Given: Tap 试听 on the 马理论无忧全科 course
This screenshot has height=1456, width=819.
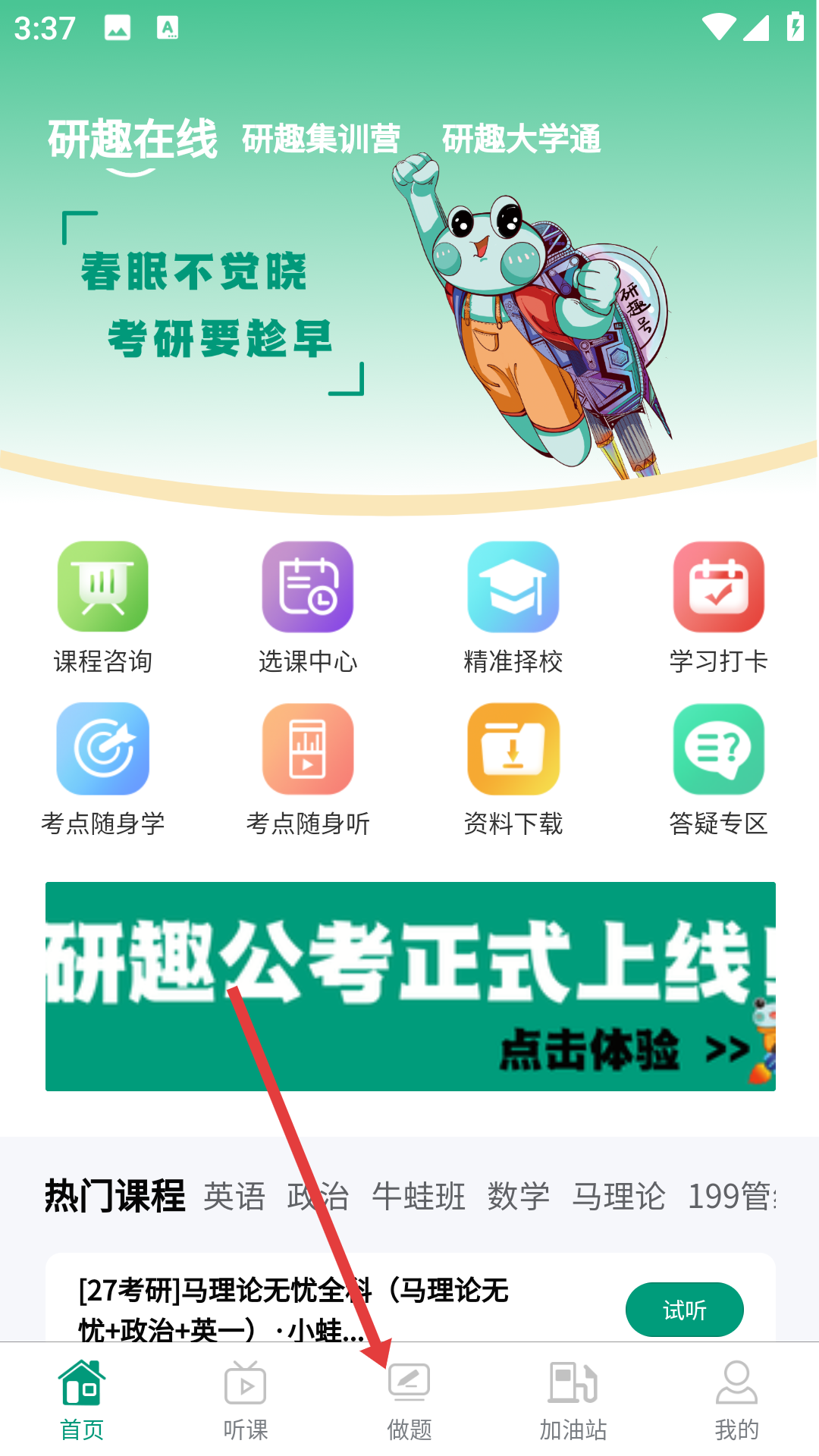Looking at the screenshot, I should click(x=684, y=1310).
